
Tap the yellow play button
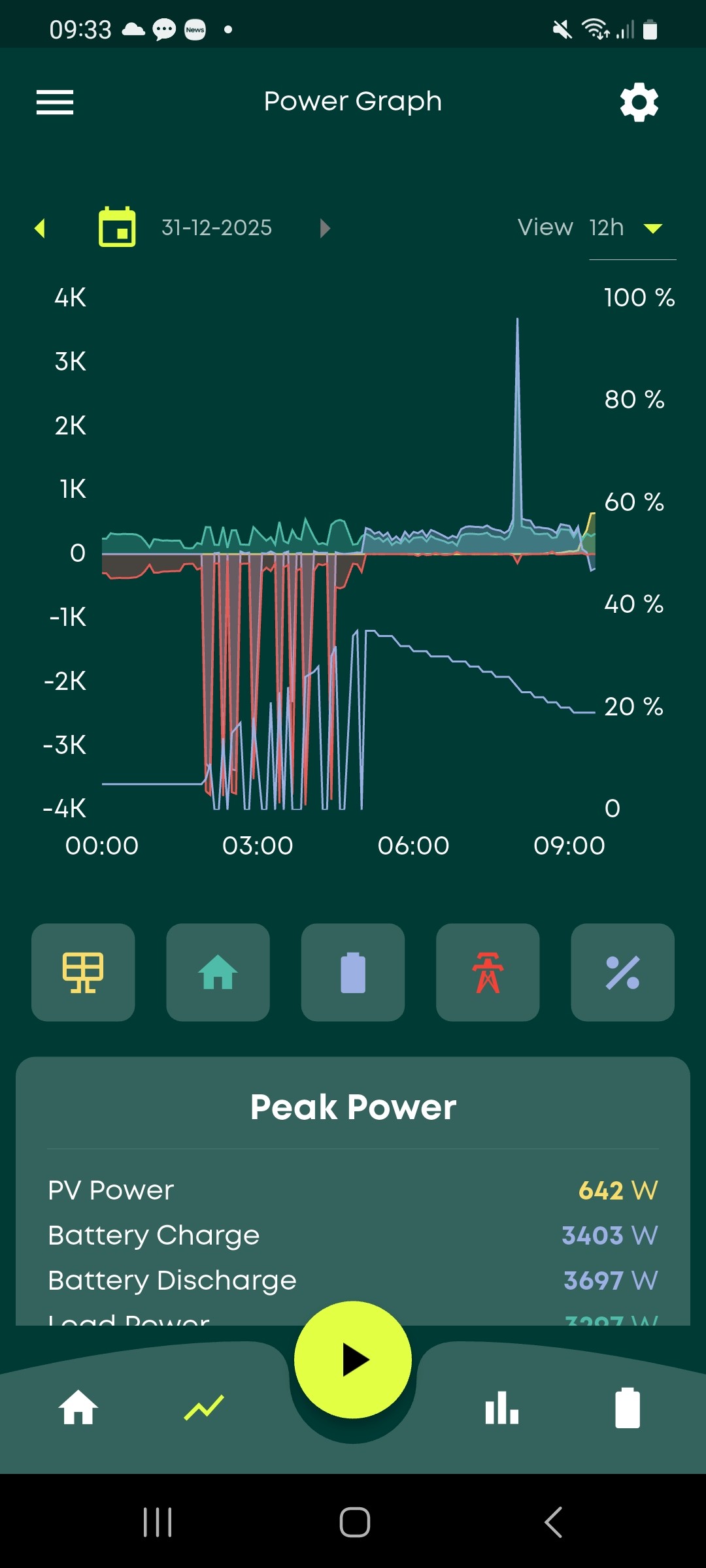(353, 1360)
